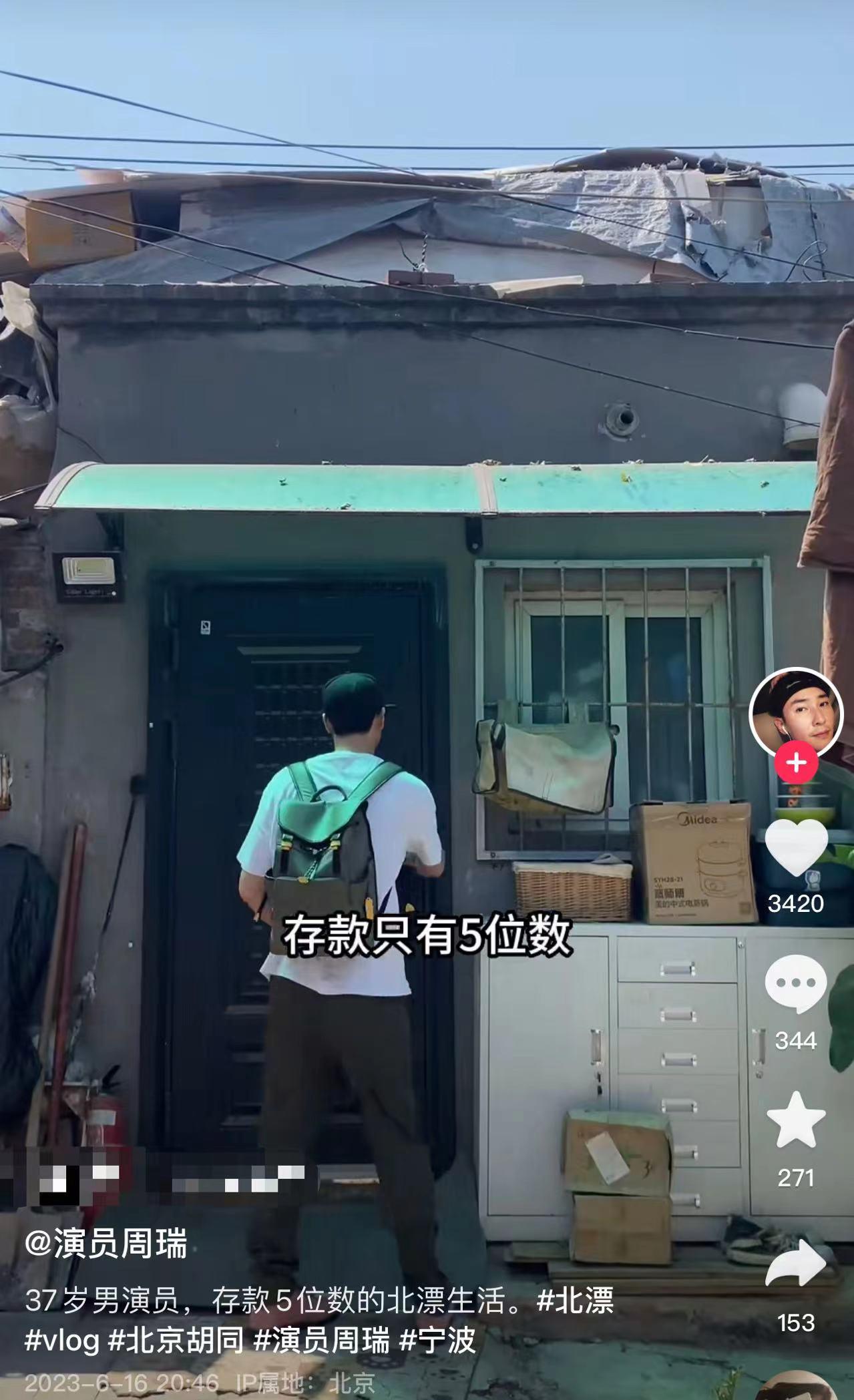Add this video to favorites with the star
854x1400 pixels.
pos(795,1121)
